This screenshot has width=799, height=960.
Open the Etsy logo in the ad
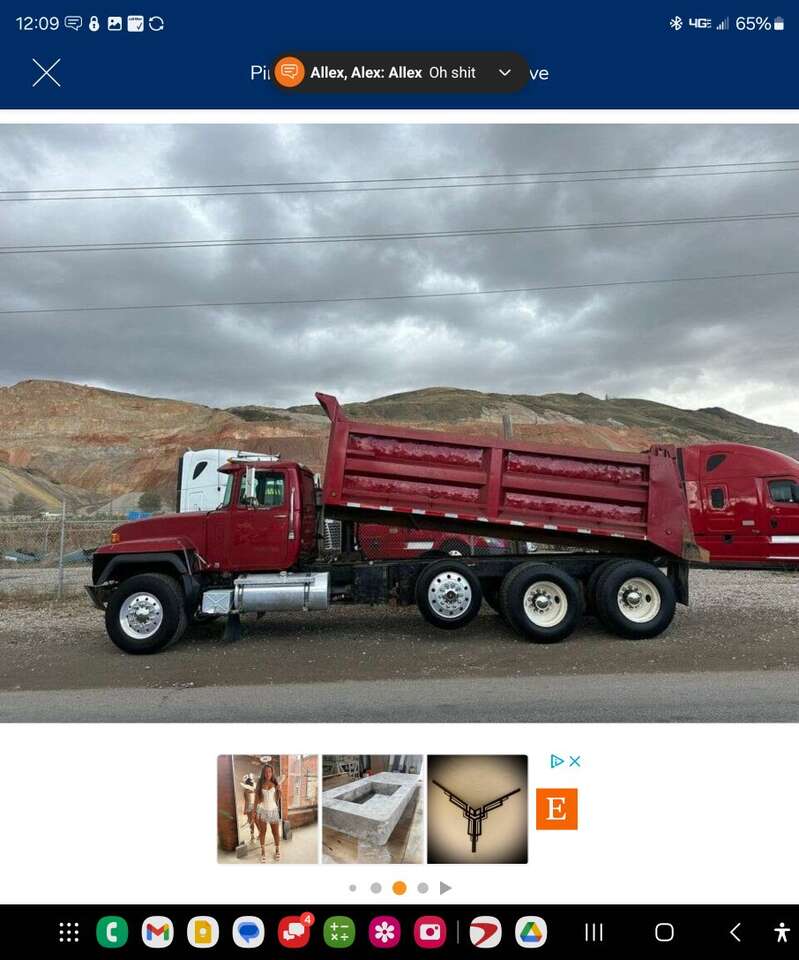(x=556, y=809)
